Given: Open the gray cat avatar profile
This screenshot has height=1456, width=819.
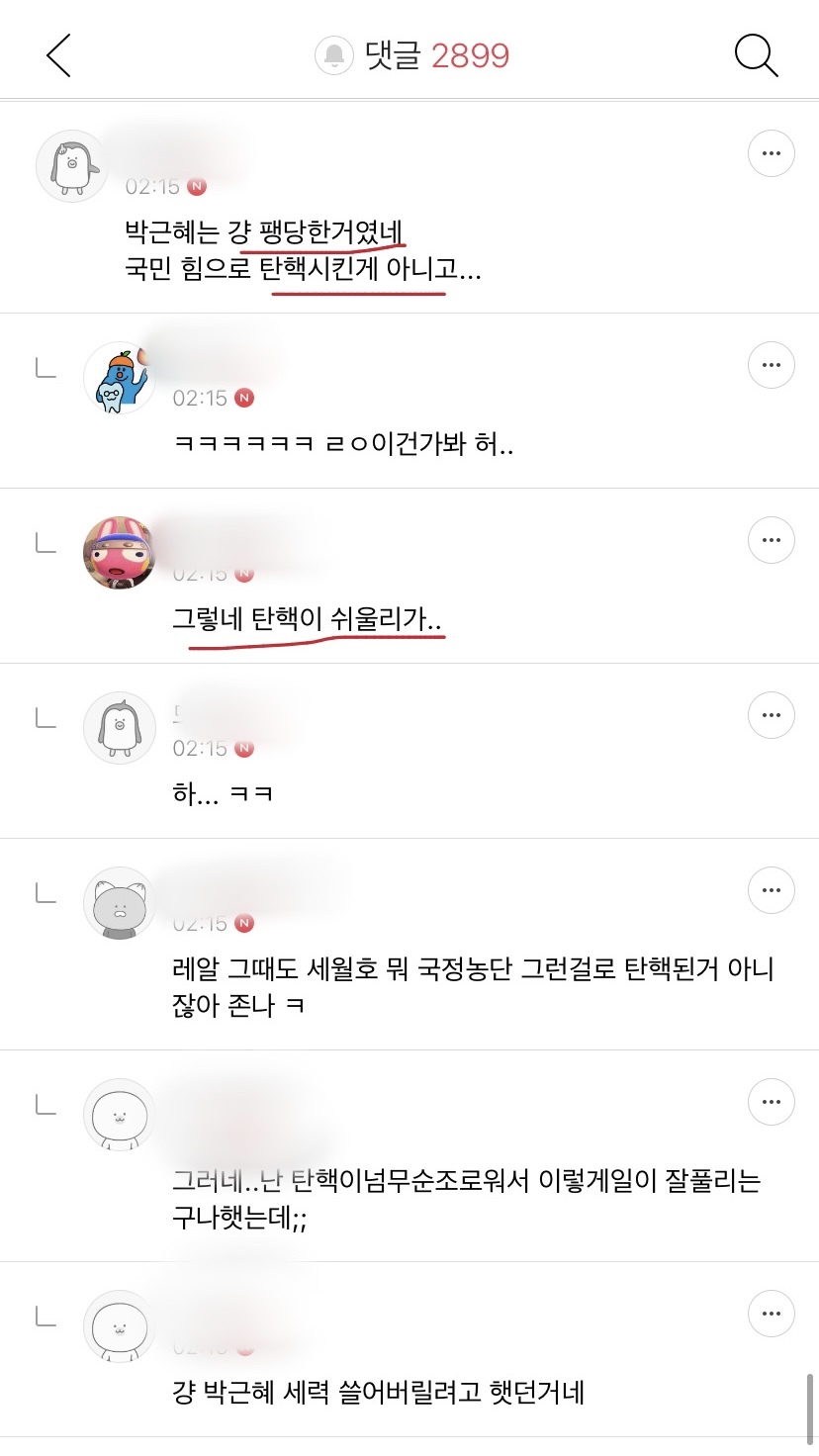Looking at the screenshot, I should (x=120, y=904).
